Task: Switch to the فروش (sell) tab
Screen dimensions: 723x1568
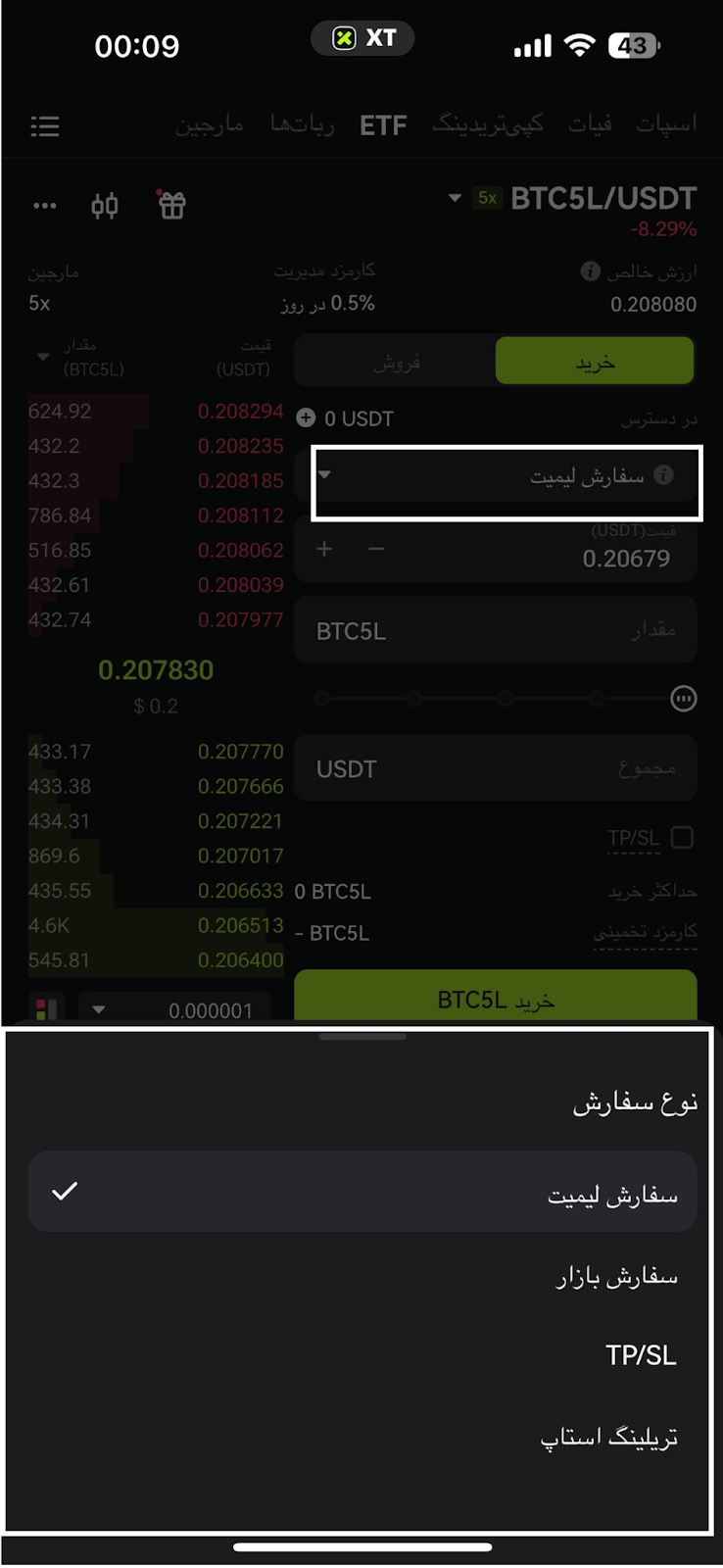Action: click(x=396, y=363)
